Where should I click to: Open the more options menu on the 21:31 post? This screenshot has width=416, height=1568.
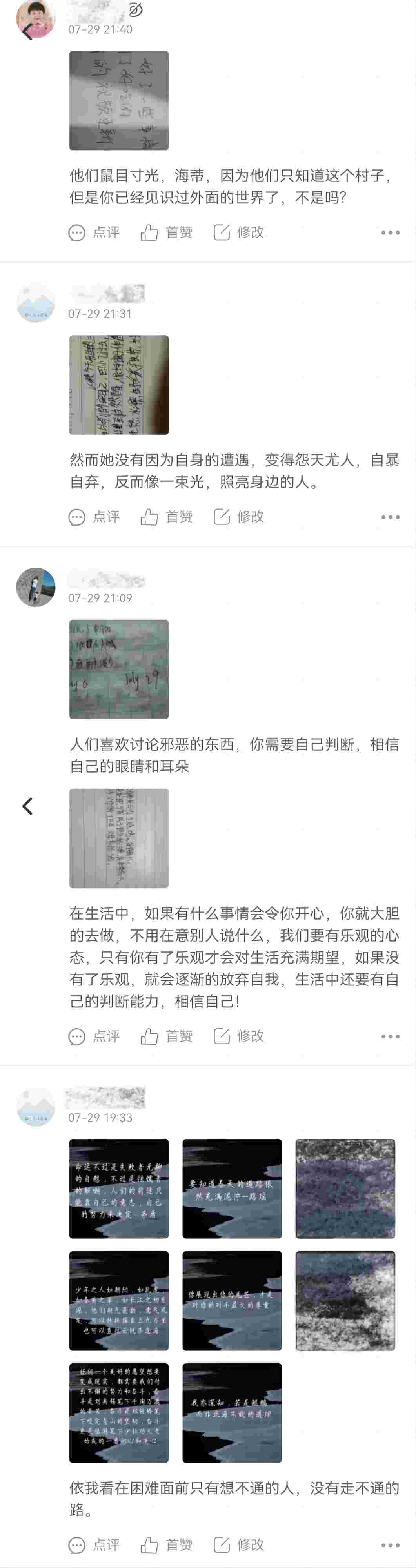(x=390, y=517)
